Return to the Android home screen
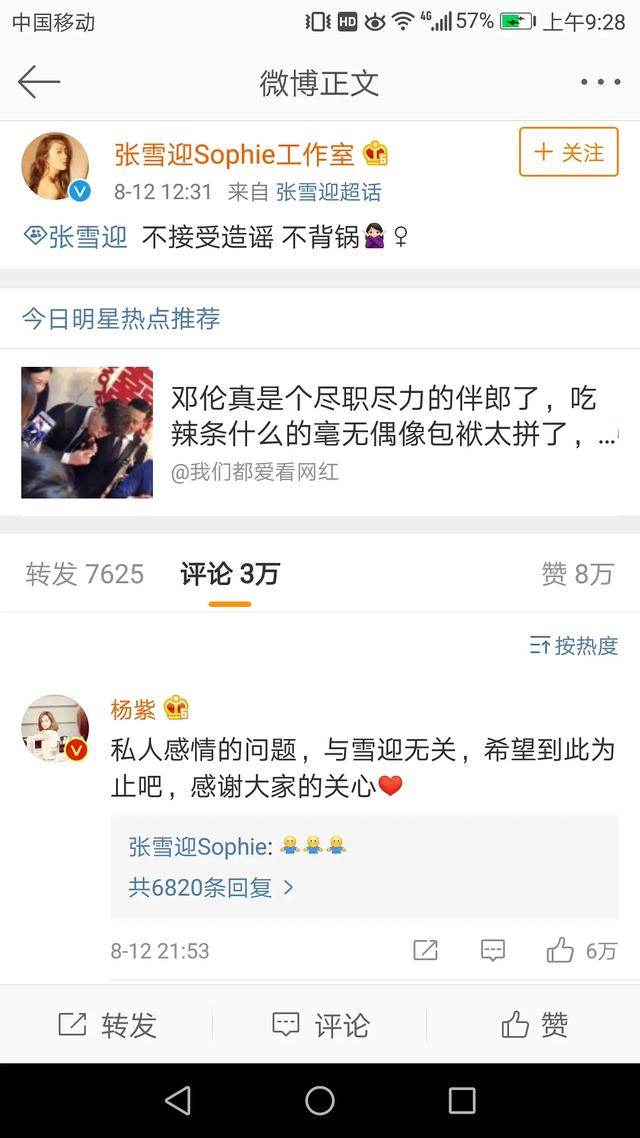The height and width of the screenshot is (1138, 640). coord(320,1101)
